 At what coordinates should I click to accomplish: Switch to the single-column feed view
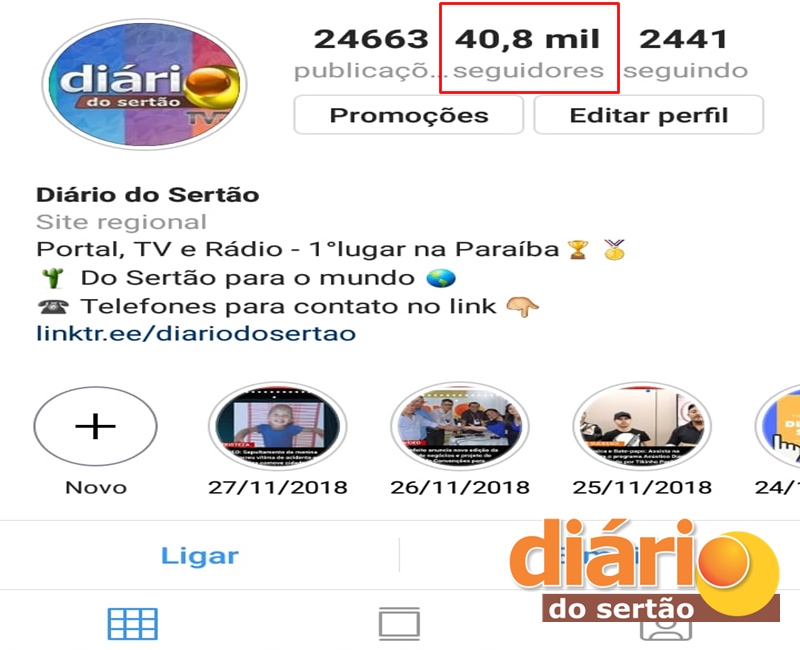[x=399, y=623]
